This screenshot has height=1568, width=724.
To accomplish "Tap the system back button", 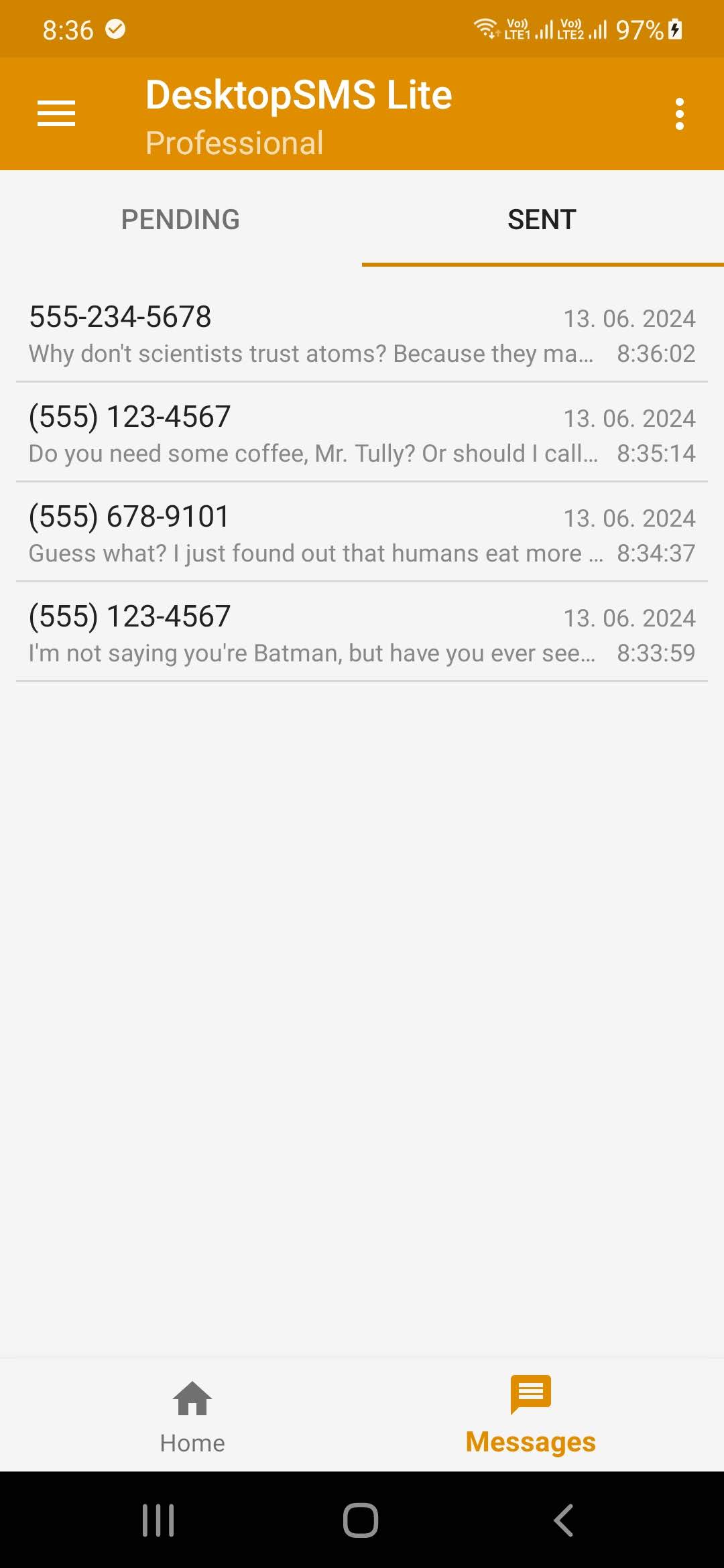I will tap(563, 1520).
